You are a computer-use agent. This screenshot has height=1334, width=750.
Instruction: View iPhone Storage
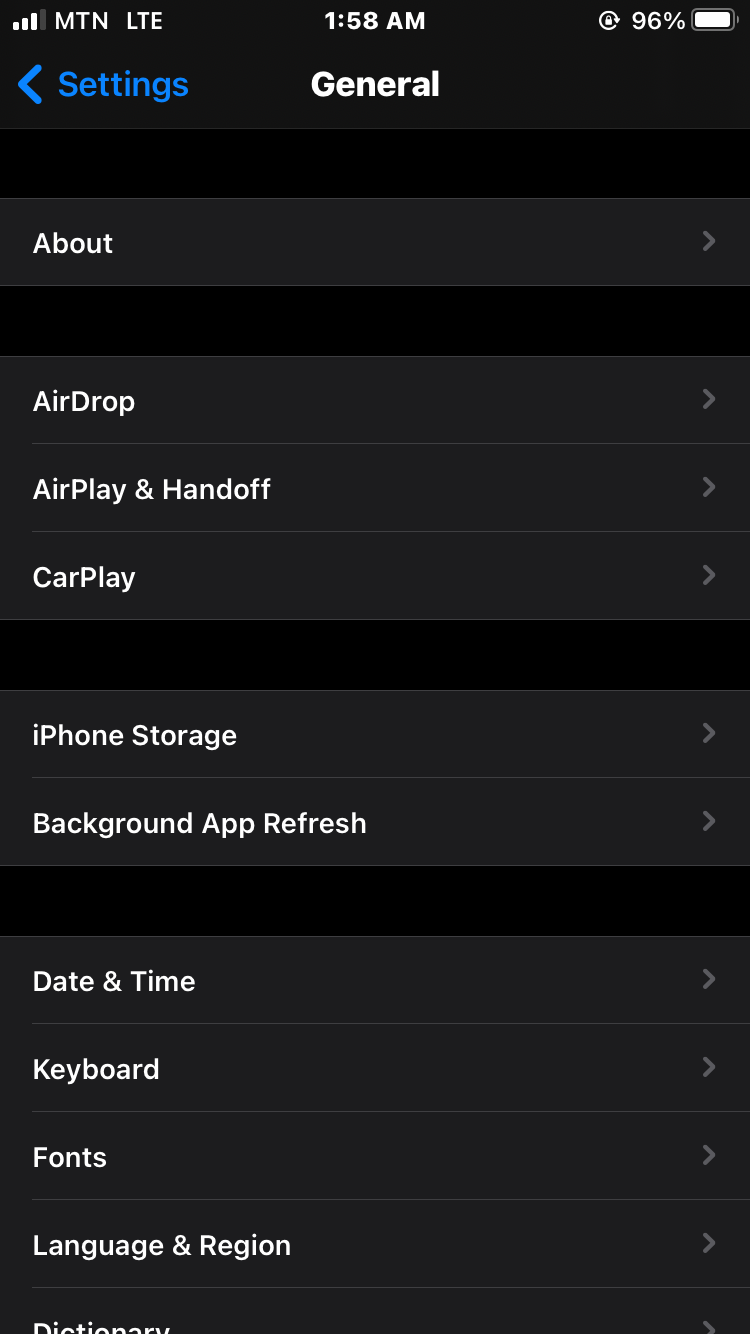click(375, 735)
